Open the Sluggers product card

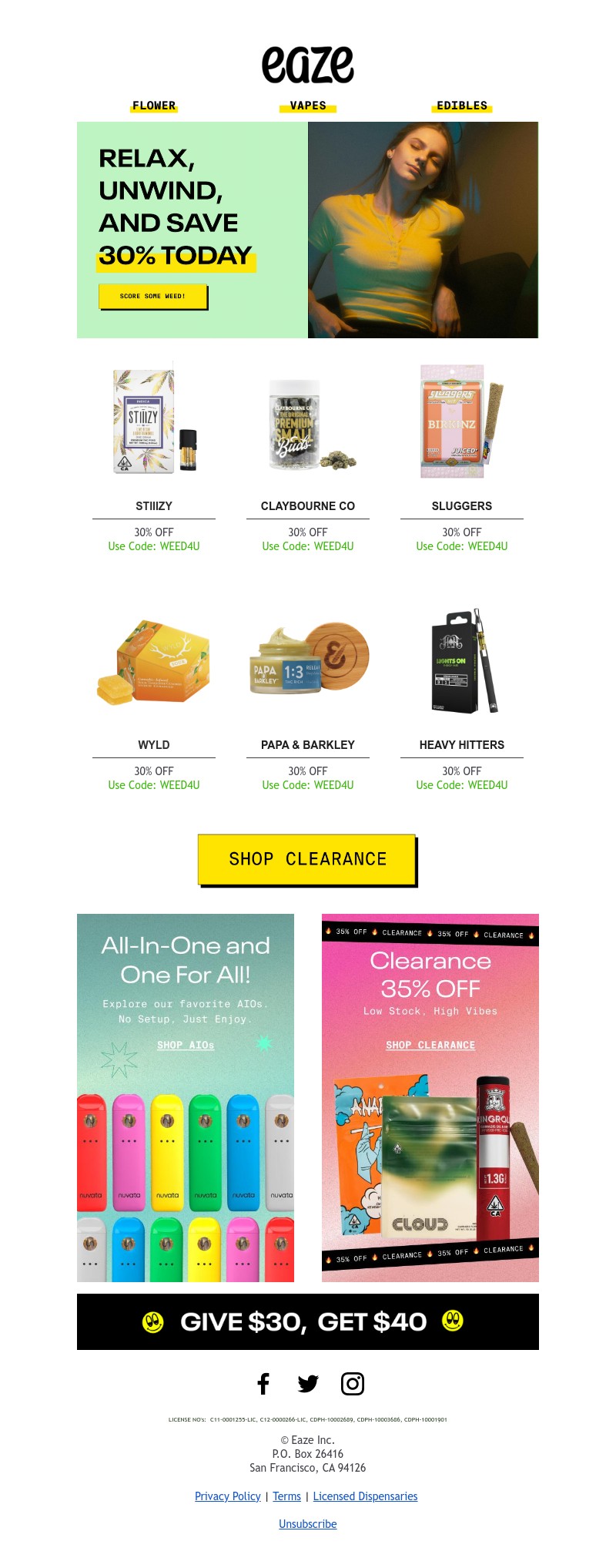pyautogui.click(x=462, y=421)
